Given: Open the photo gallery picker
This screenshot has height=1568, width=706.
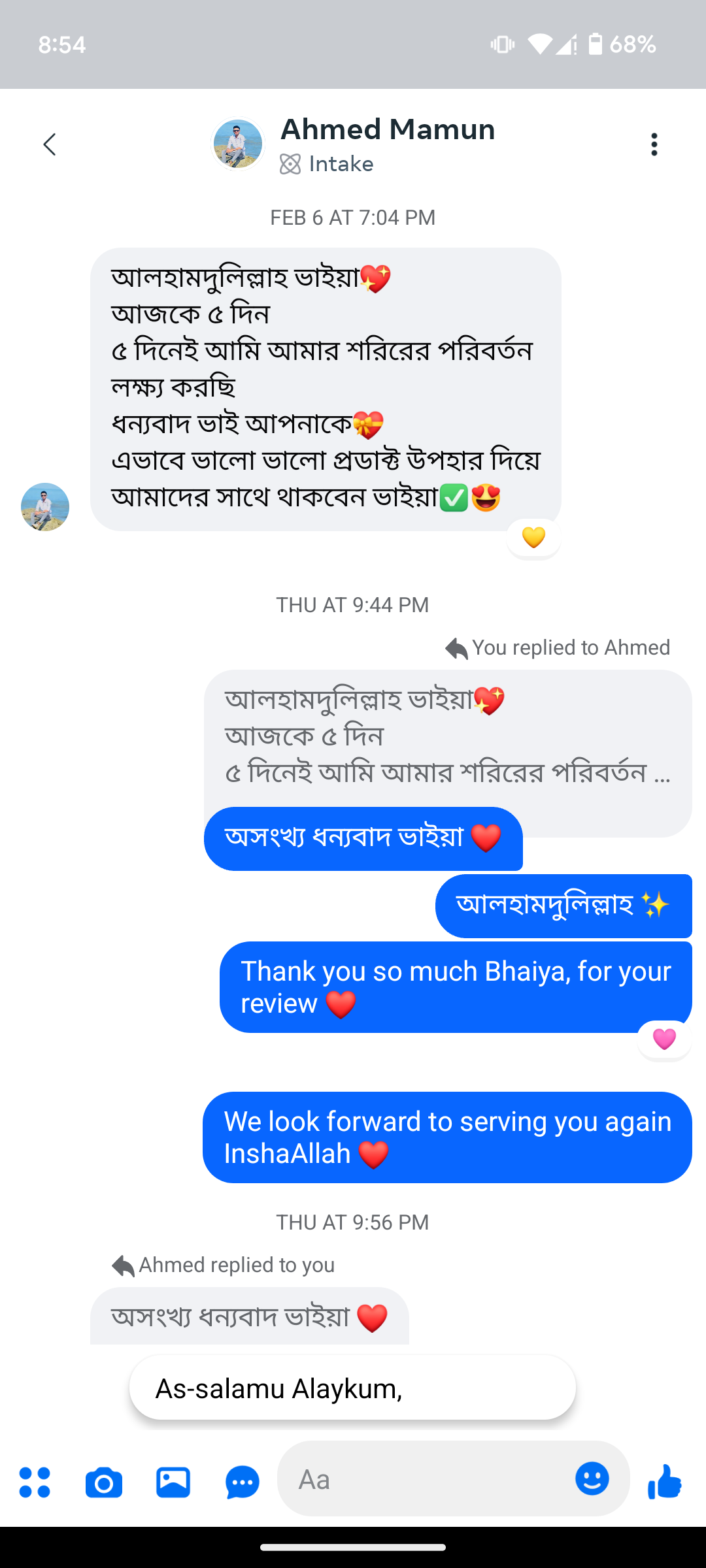Looking at the screenshot, I should (x=173, y=1480).
